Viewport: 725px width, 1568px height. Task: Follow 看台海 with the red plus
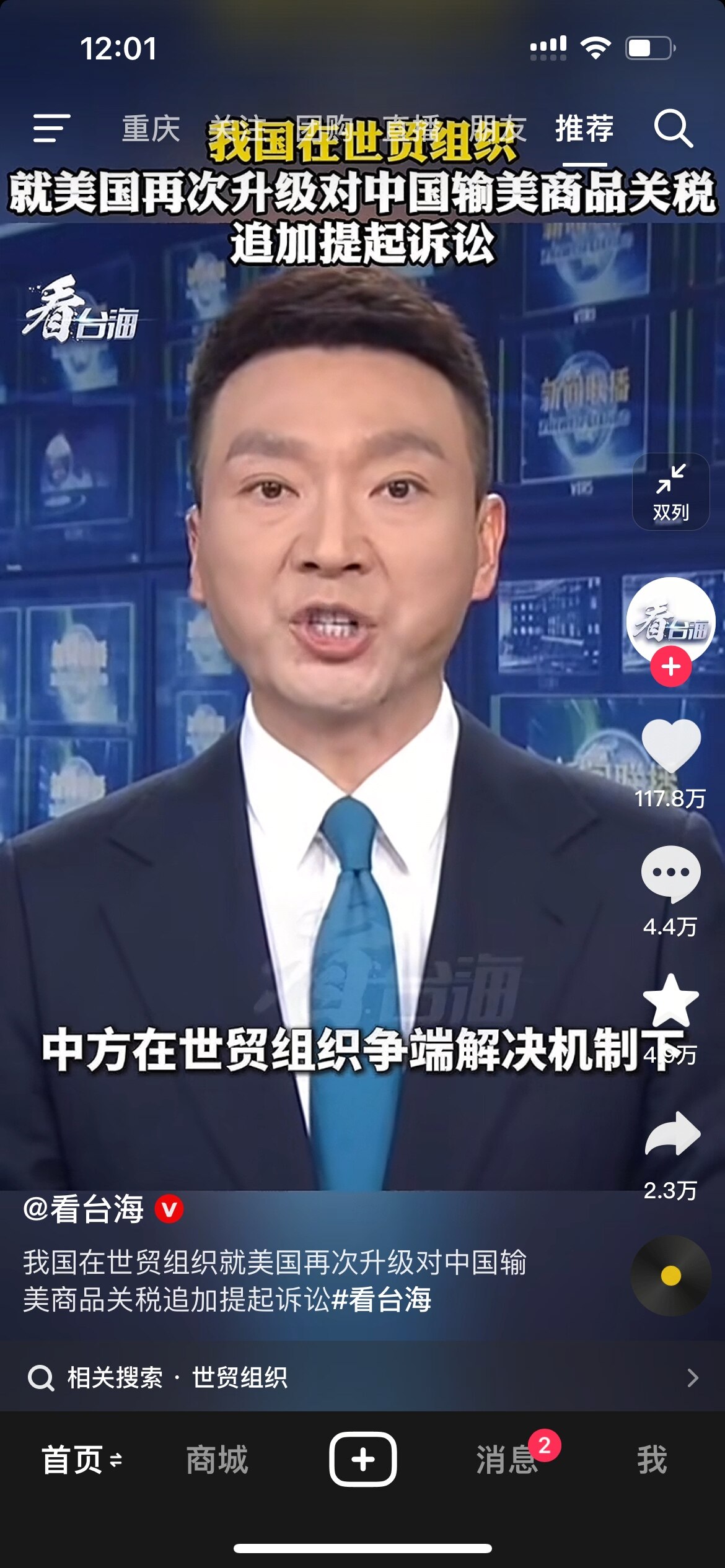coord(670,667)
